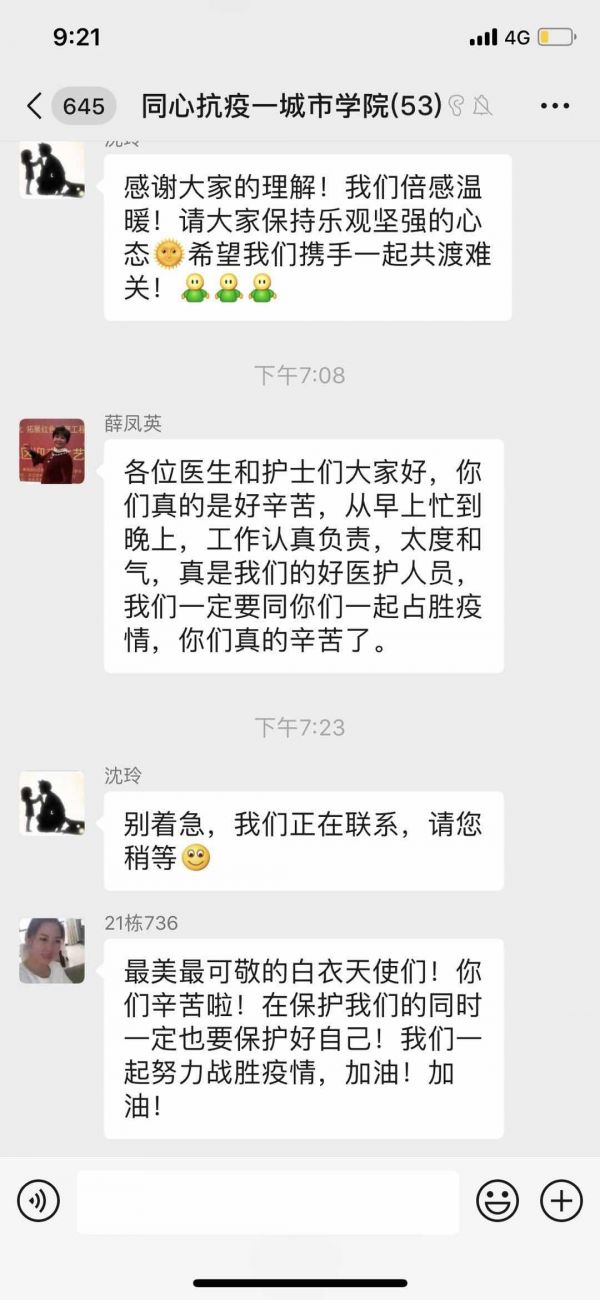View 薛凤英's profile avatar
600x1300 pixels.
click(52, 451)
